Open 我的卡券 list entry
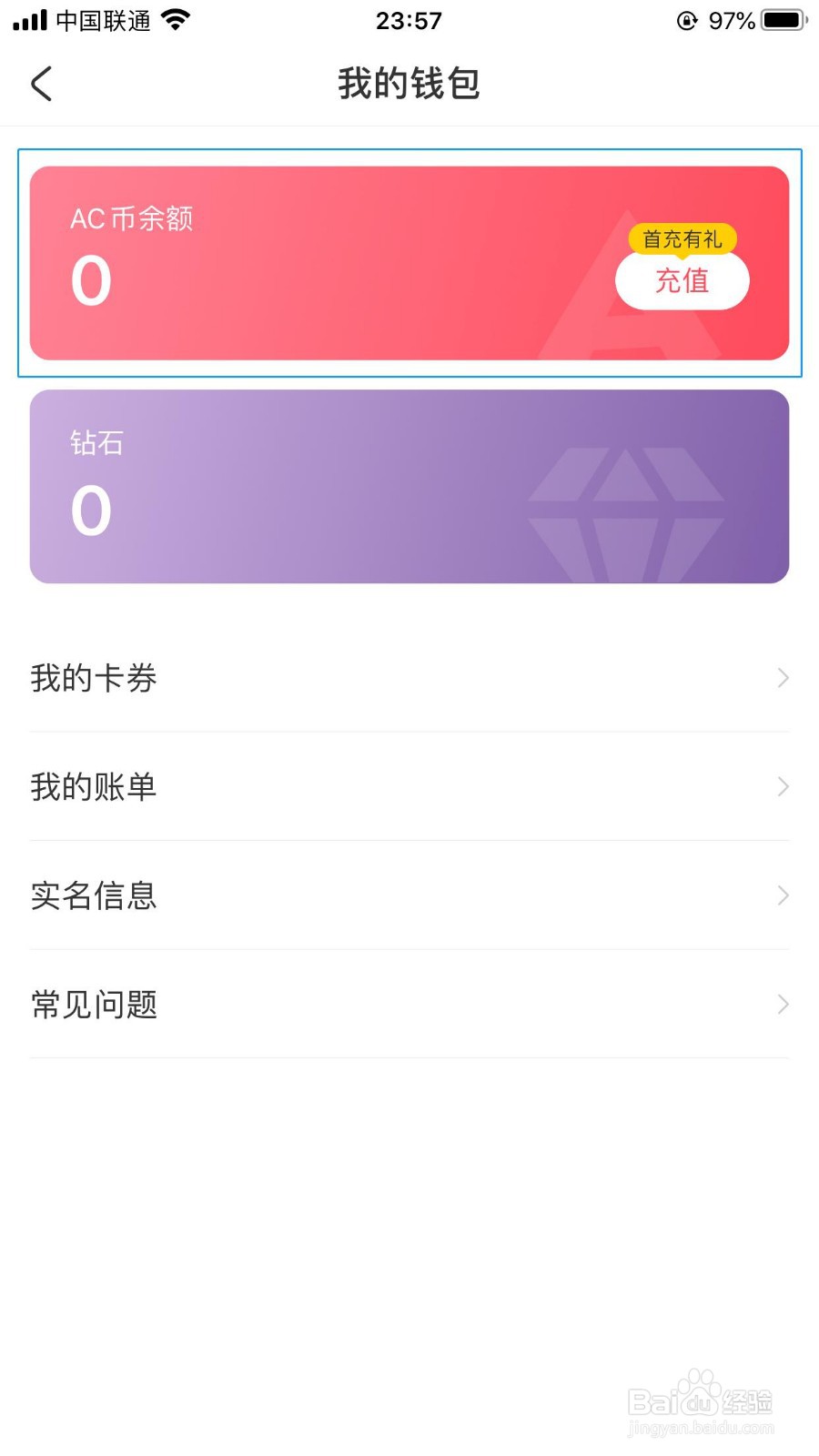Image resolution: width=819 pixels, height=1456 pixels. [94, 678]
